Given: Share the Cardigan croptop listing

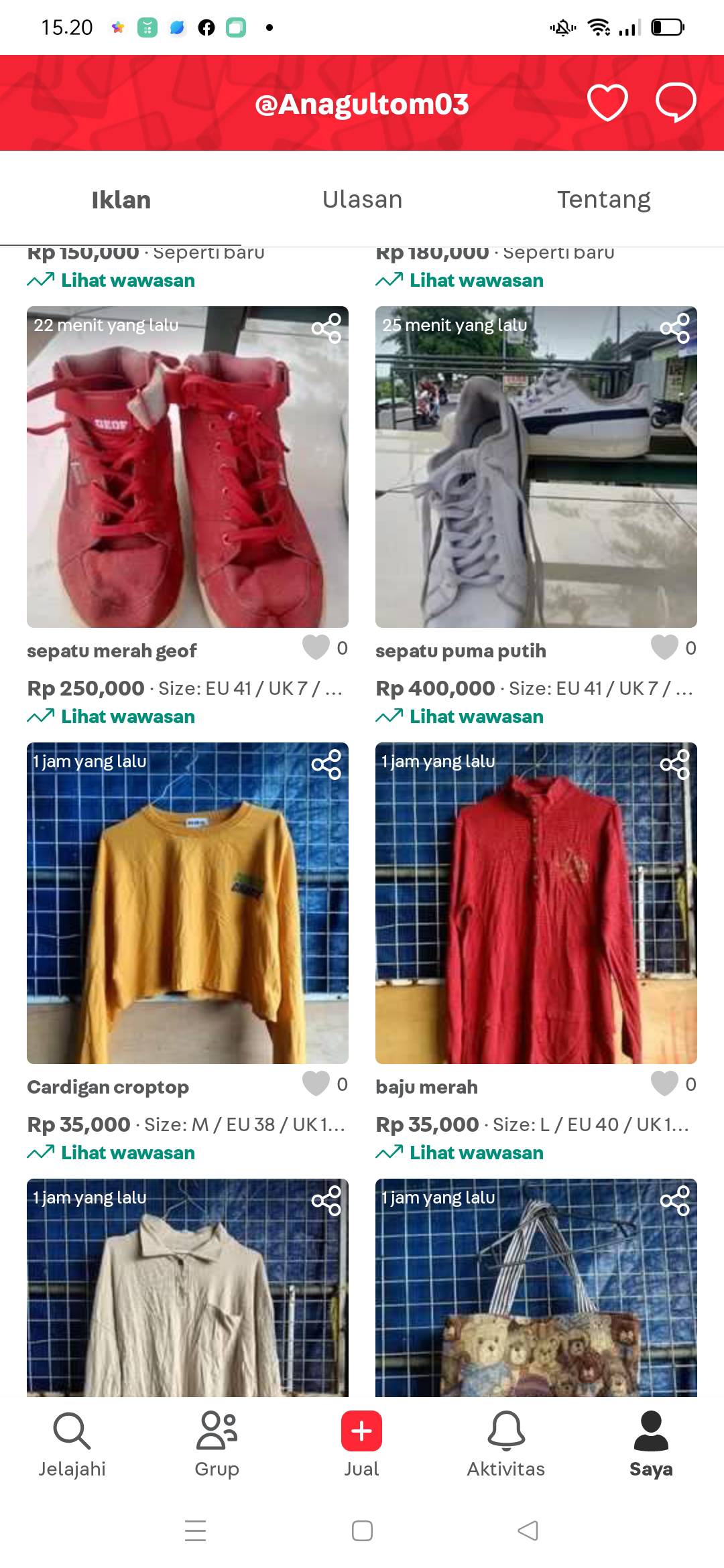Looking at the screenshot, I should pyautogui.click(x=326, y=765).
